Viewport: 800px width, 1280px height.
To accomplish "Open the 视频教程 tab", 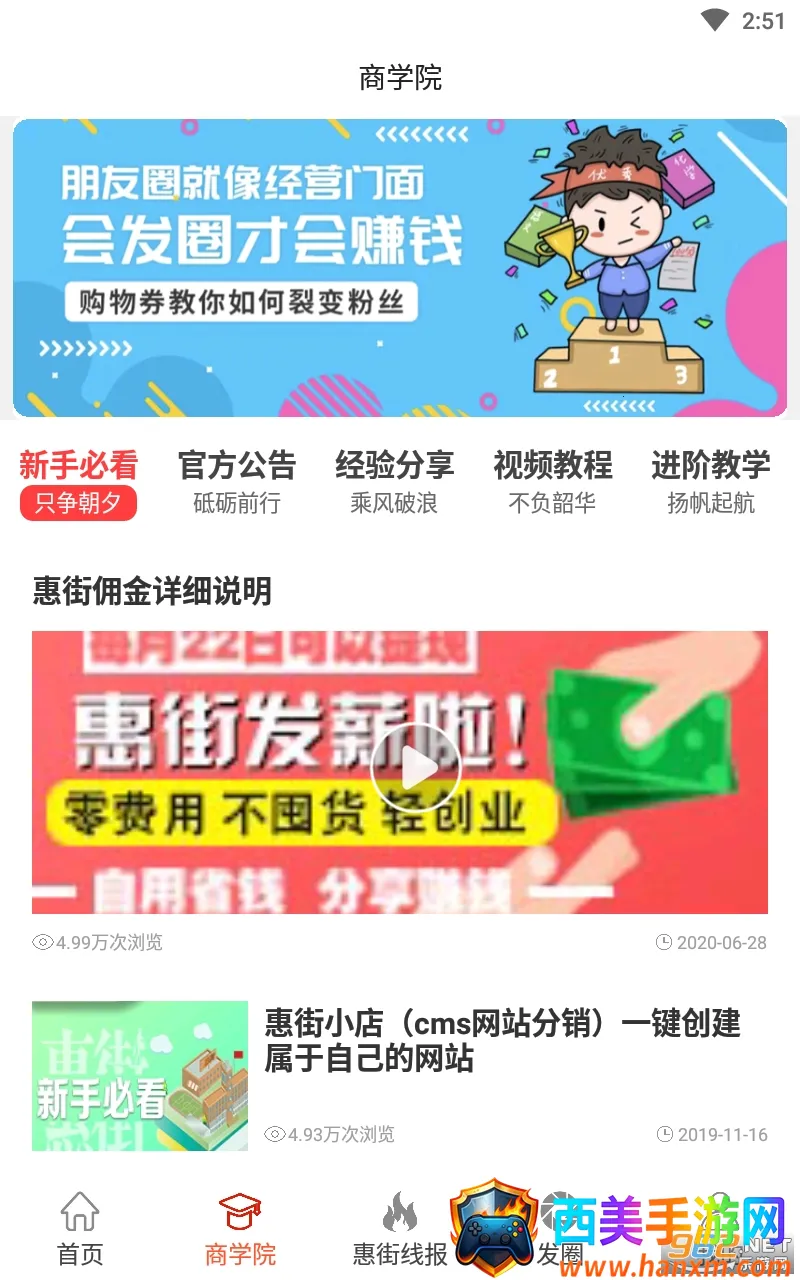I will 552,482.
